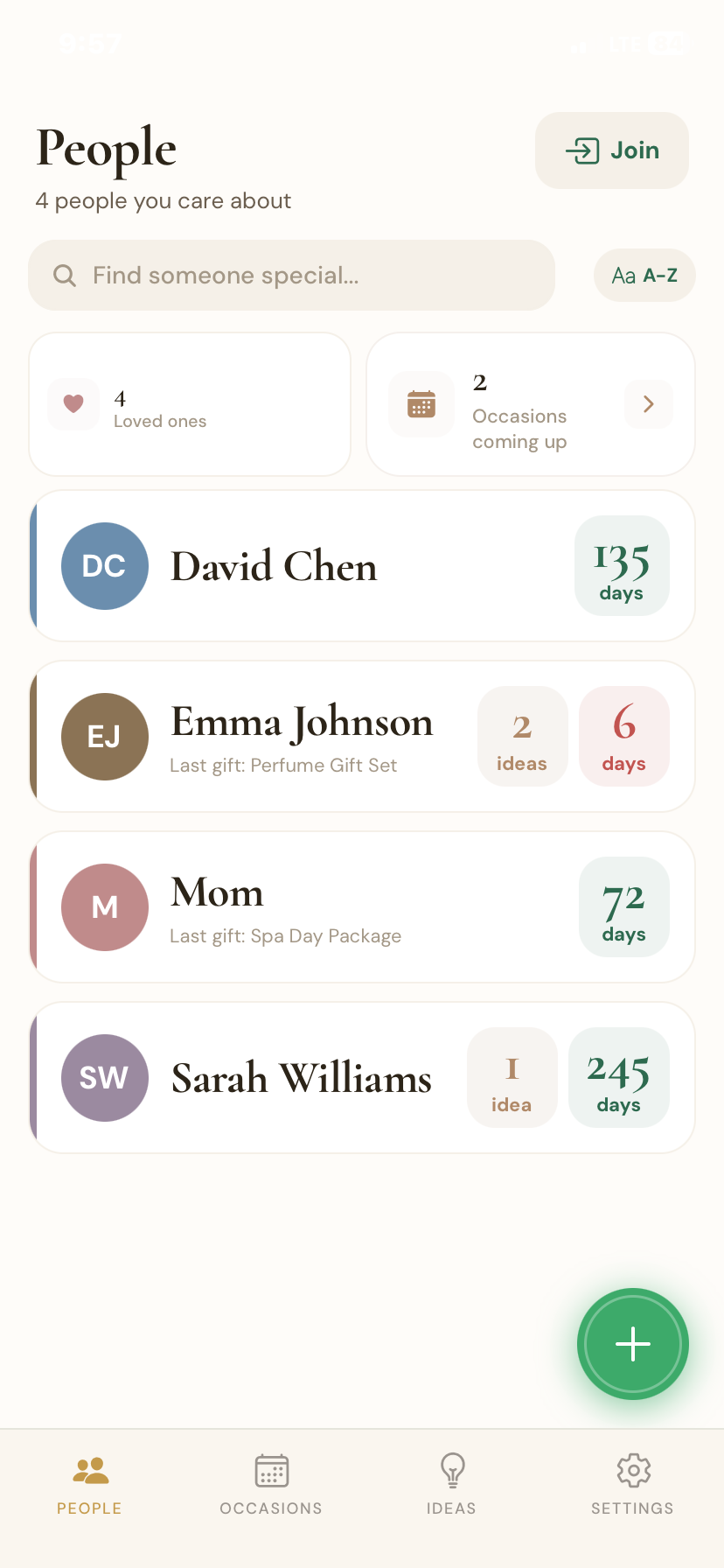Viewport: 724px width, 1568px height.
Task: Tap the Join button
Action: pyautogui.click(x=611, y=150)
